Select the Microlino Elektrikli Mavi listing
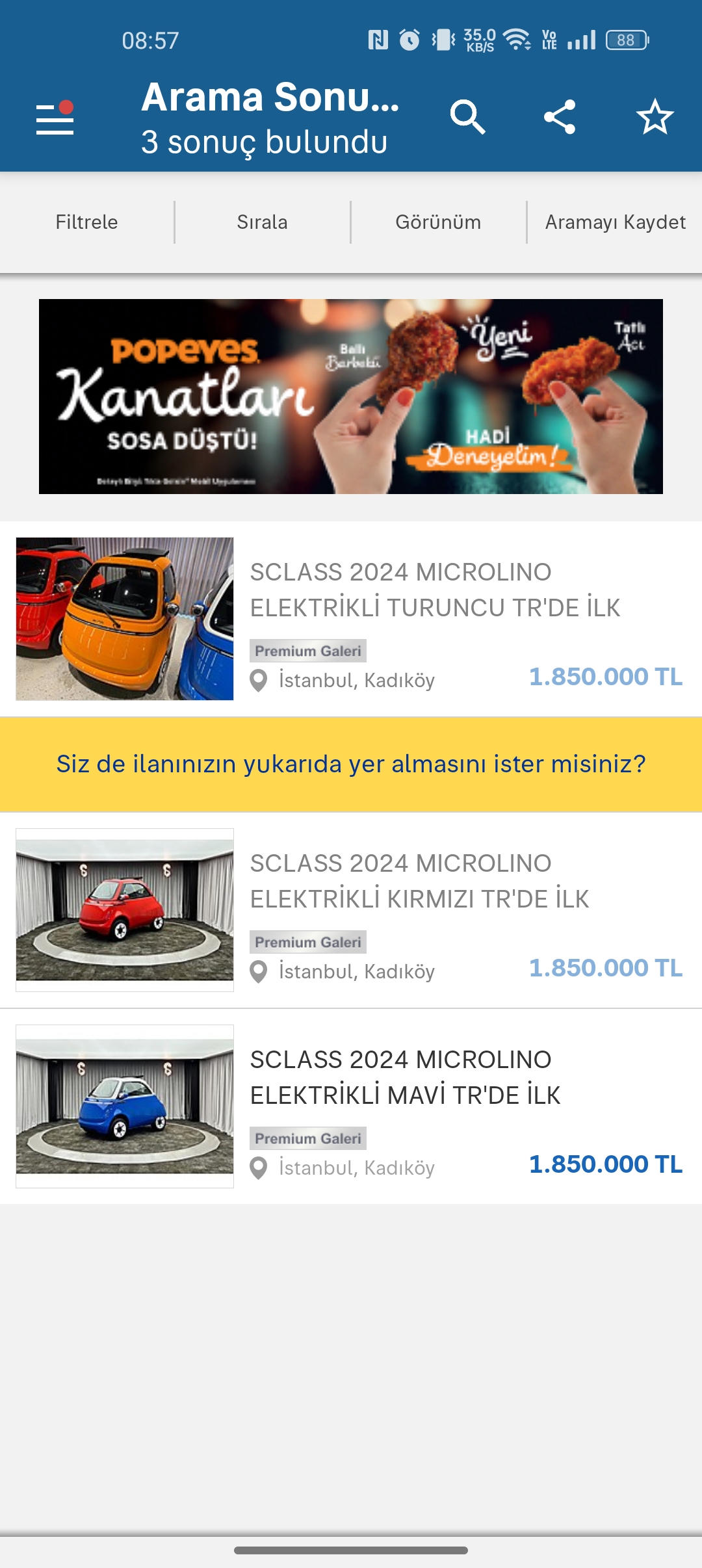This screenshot has height=1568, width=702. click(405, 1078)
